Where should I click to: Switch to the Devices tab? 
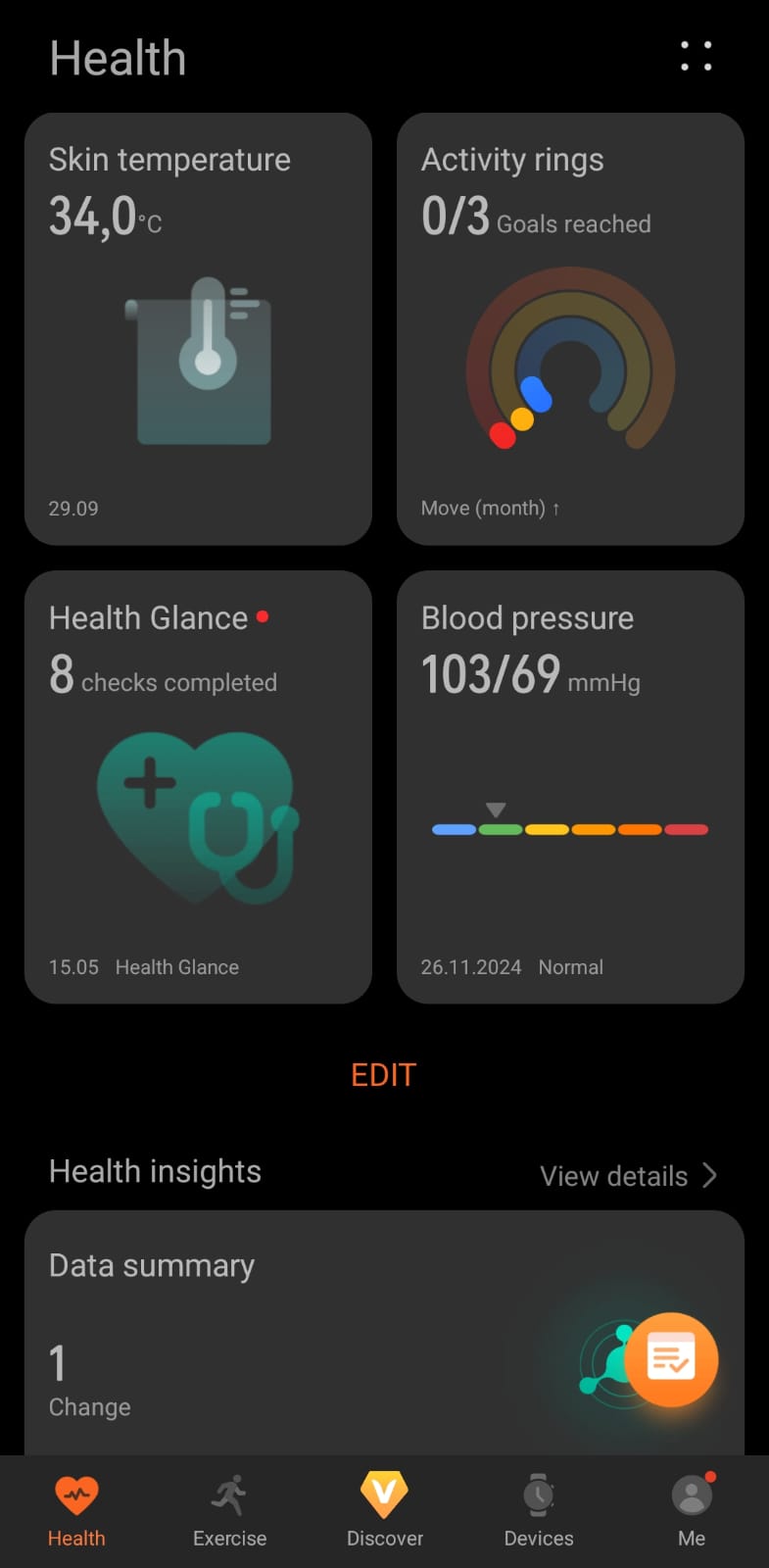coord(538,1511)
